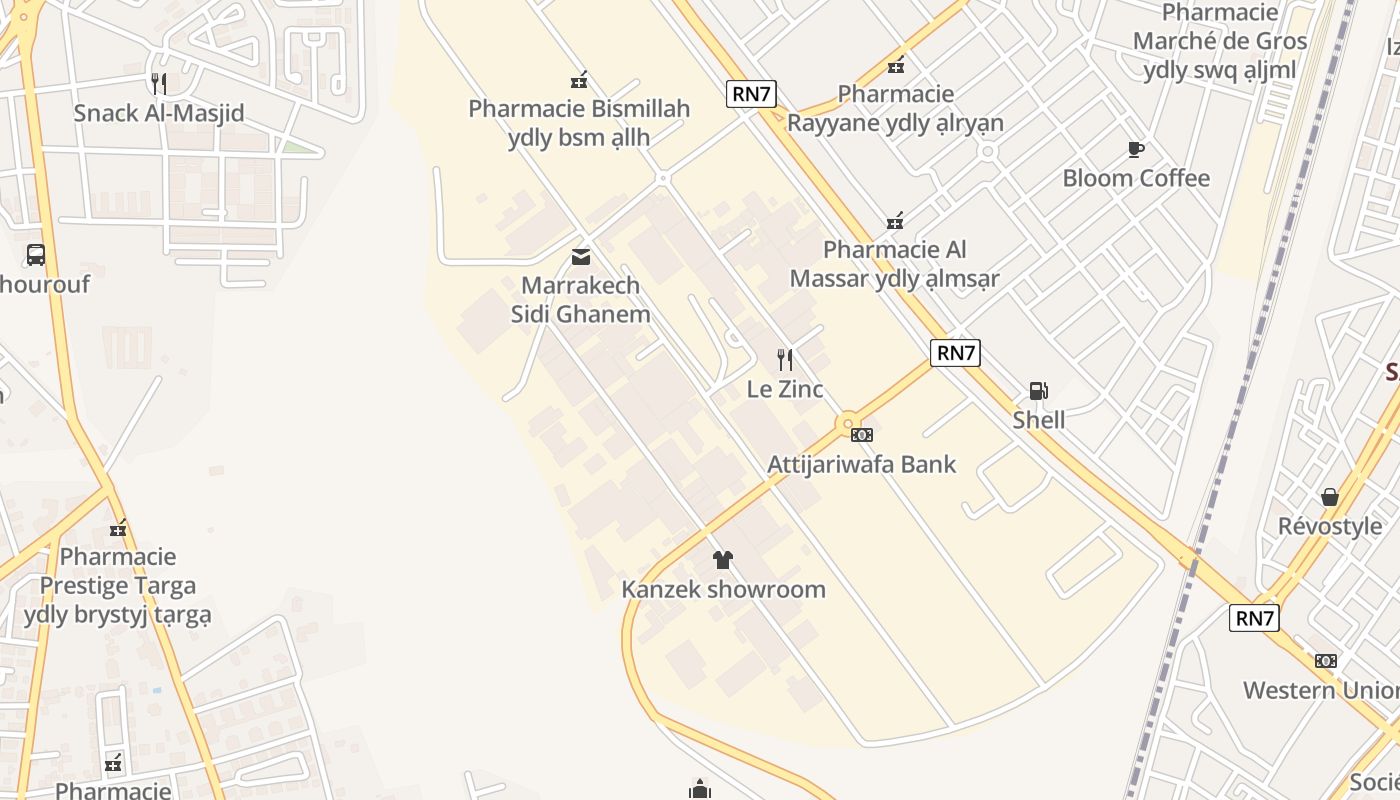1400x800 pixels.
Task: Tap the Western Union marker
Action: coord(1325,661)
